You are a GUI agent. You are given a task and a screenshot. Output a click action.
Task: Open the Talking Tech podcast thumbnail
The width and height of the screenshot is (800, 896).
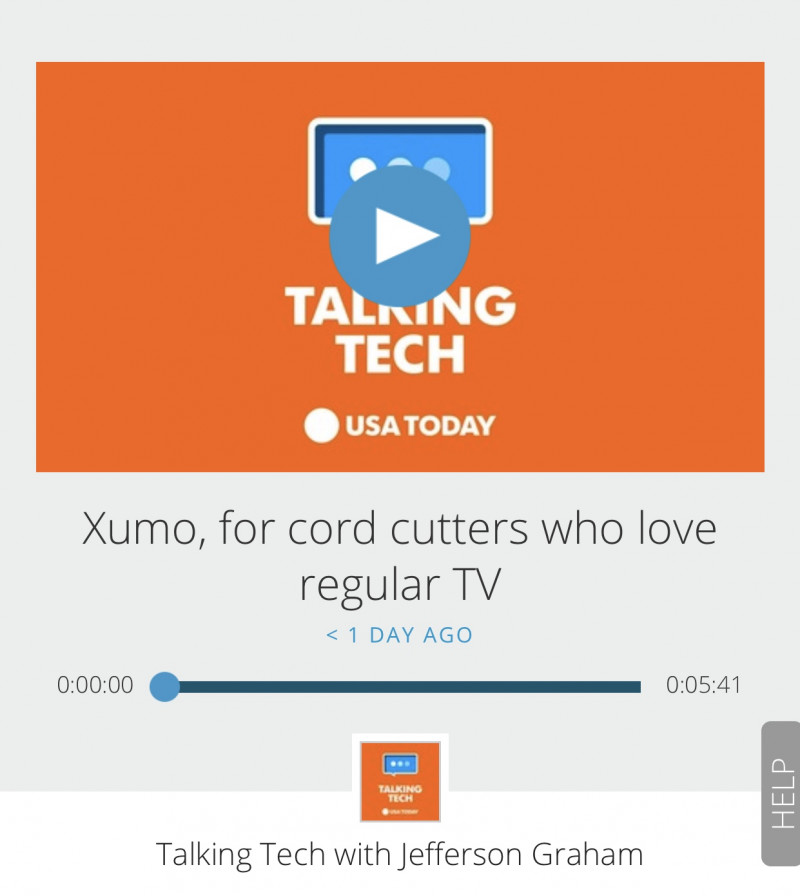click(x=400, y=781)
